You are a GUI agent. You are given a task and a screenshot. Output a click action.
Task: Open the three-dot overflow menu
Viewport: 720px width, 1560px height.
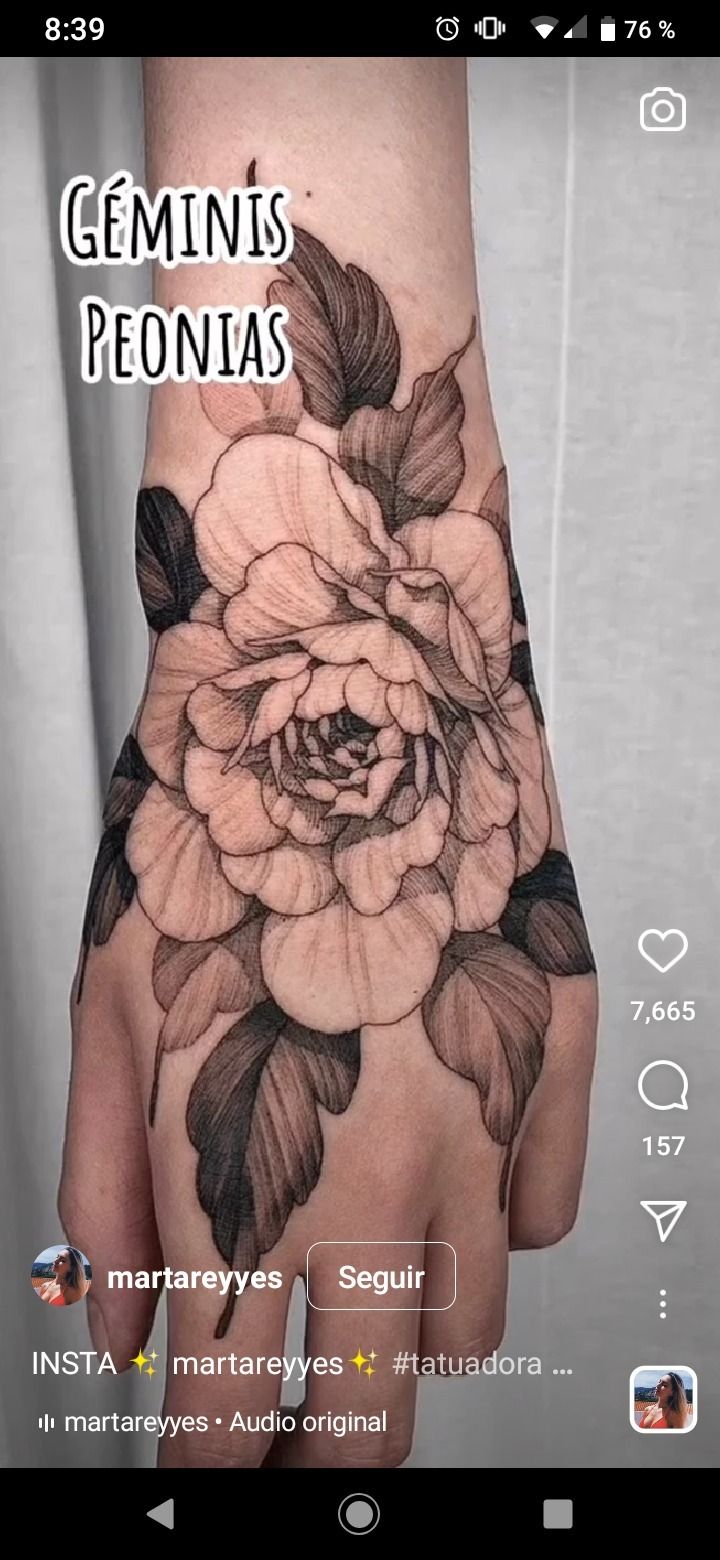[x=663, y=1304]
